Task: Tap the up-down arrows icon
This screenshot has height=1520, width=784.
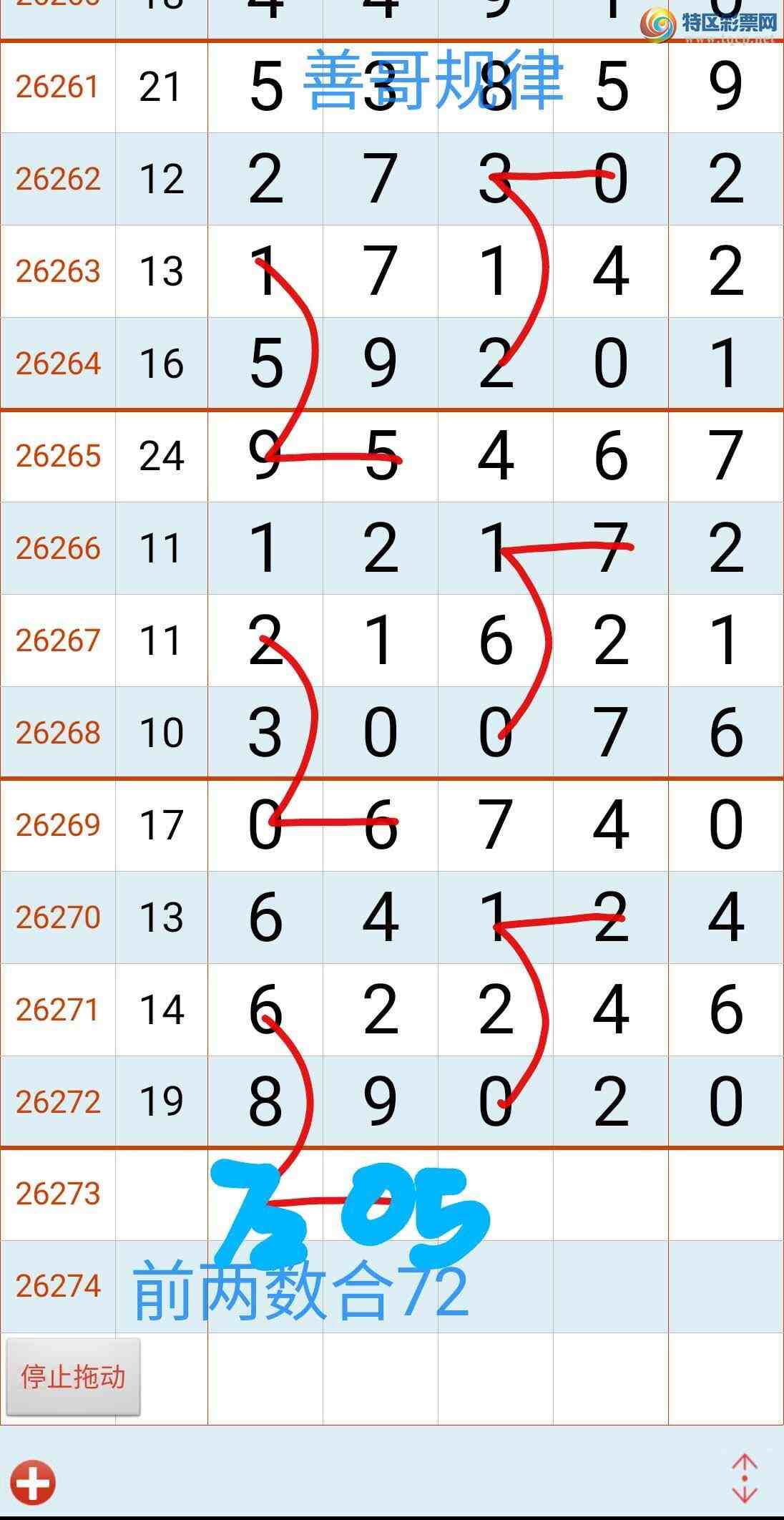Action: click(x=744, y=1477)
